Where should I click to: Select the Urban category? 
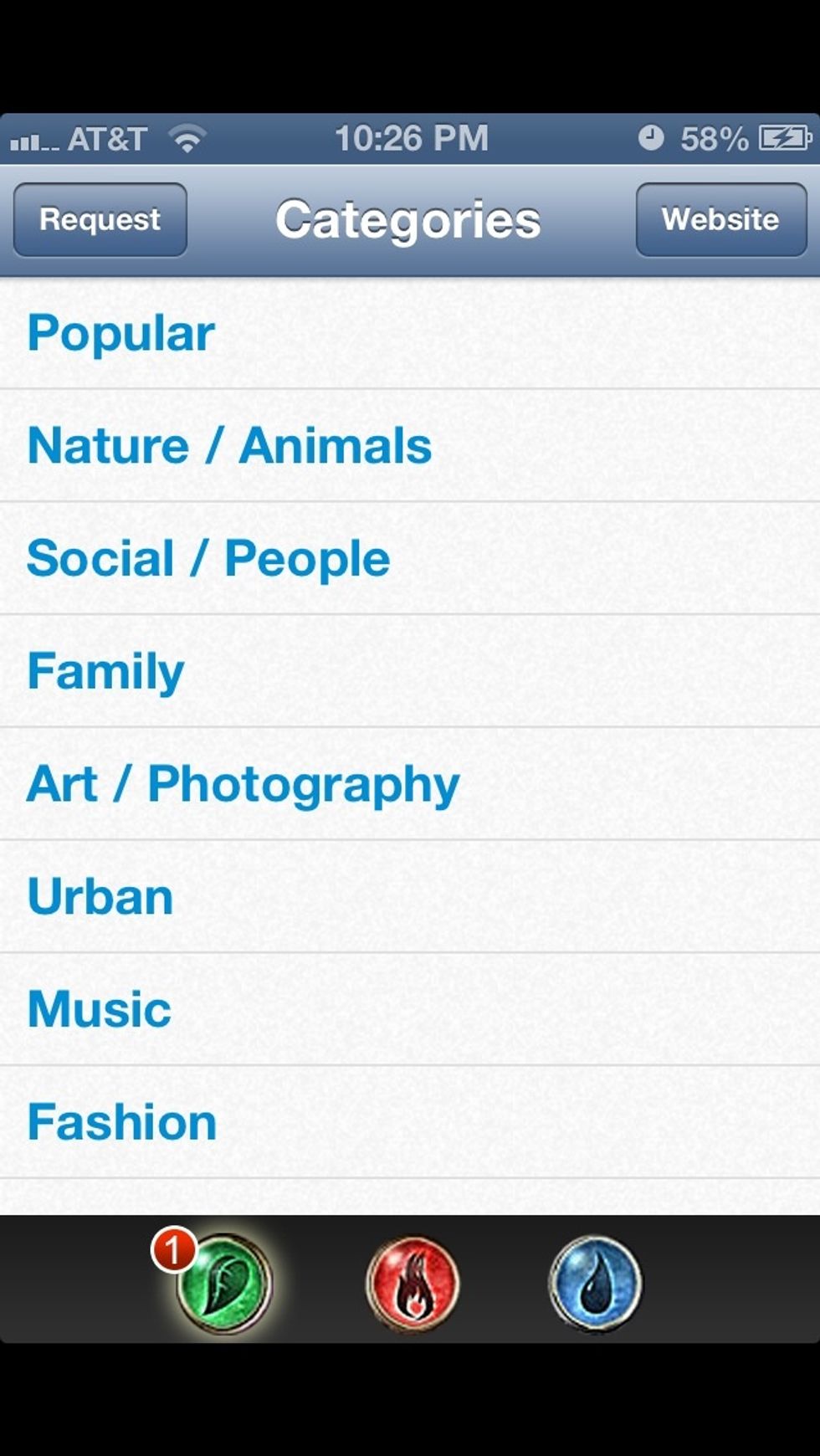click(410, 897)
